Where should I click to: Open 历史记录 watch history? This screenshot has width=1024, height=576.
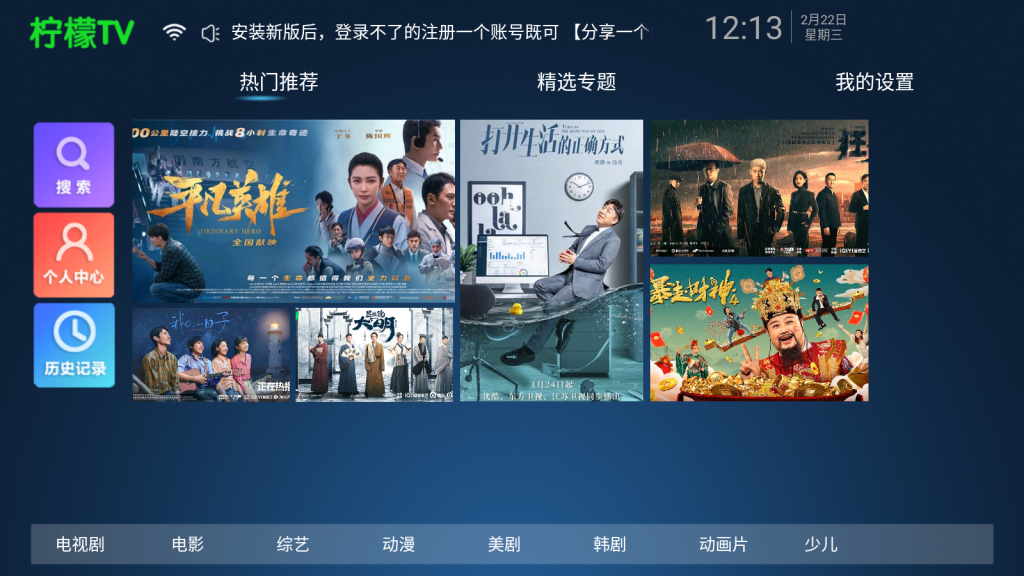[74, 345]
